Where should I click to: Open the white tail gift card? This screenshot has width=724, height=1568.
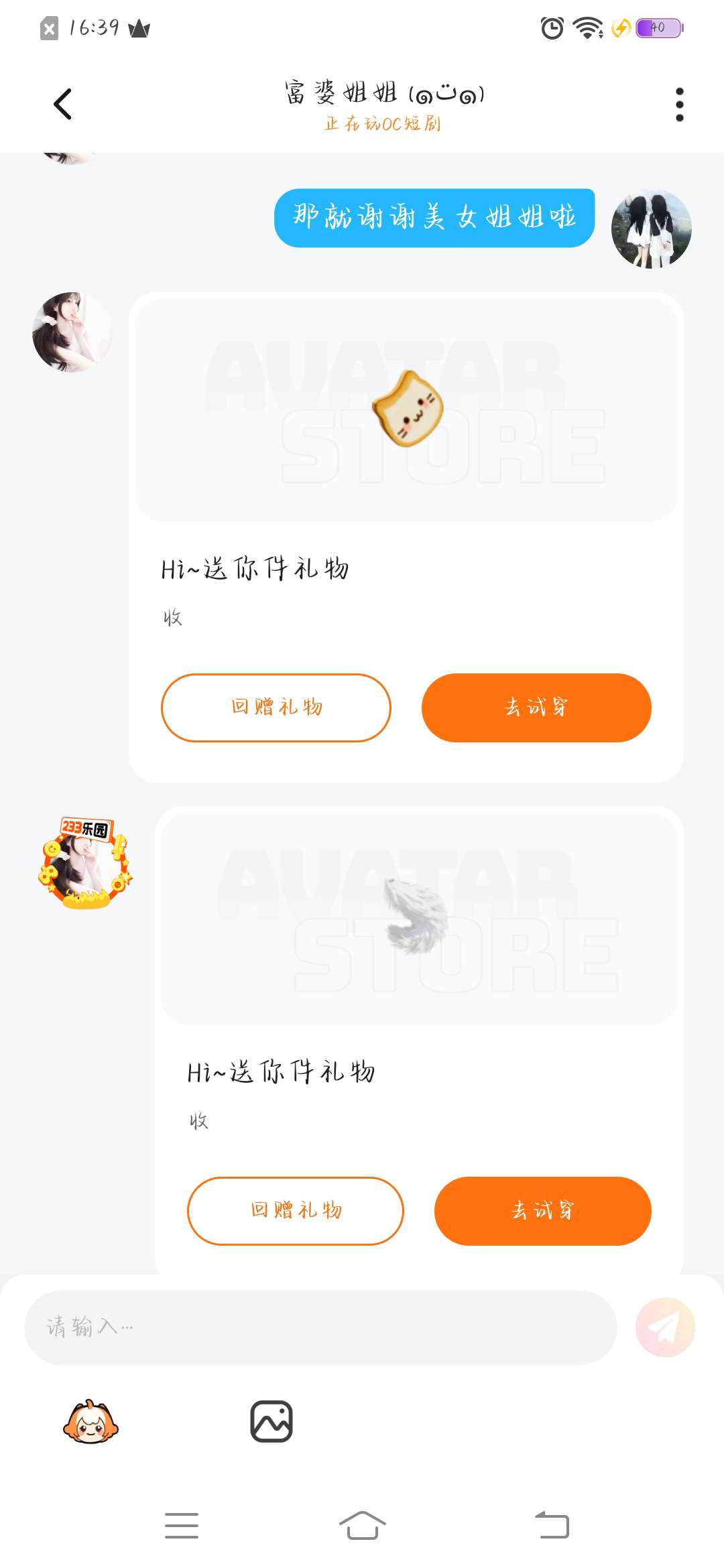click(419, 917)
